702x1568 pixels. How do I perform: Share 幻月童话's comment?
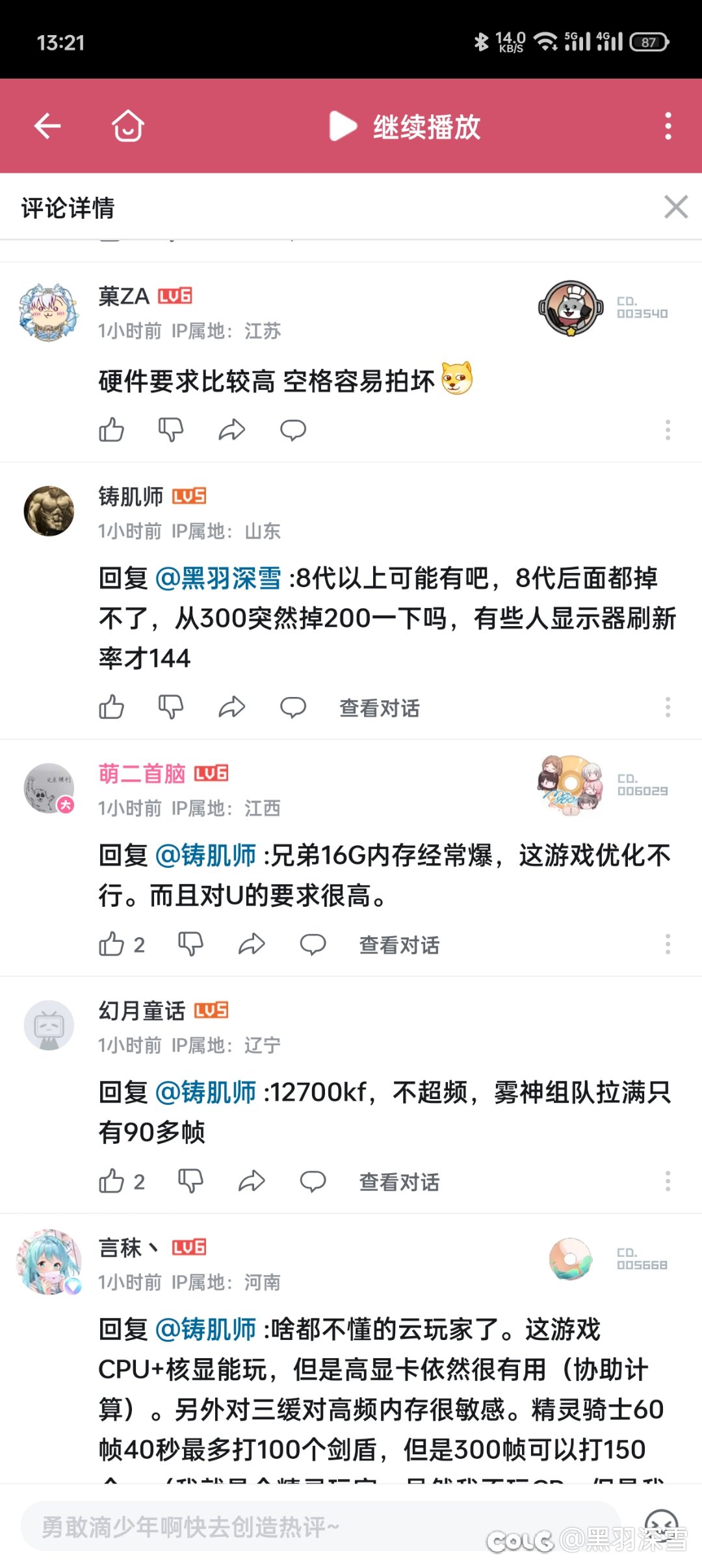tap(252, 1182)
